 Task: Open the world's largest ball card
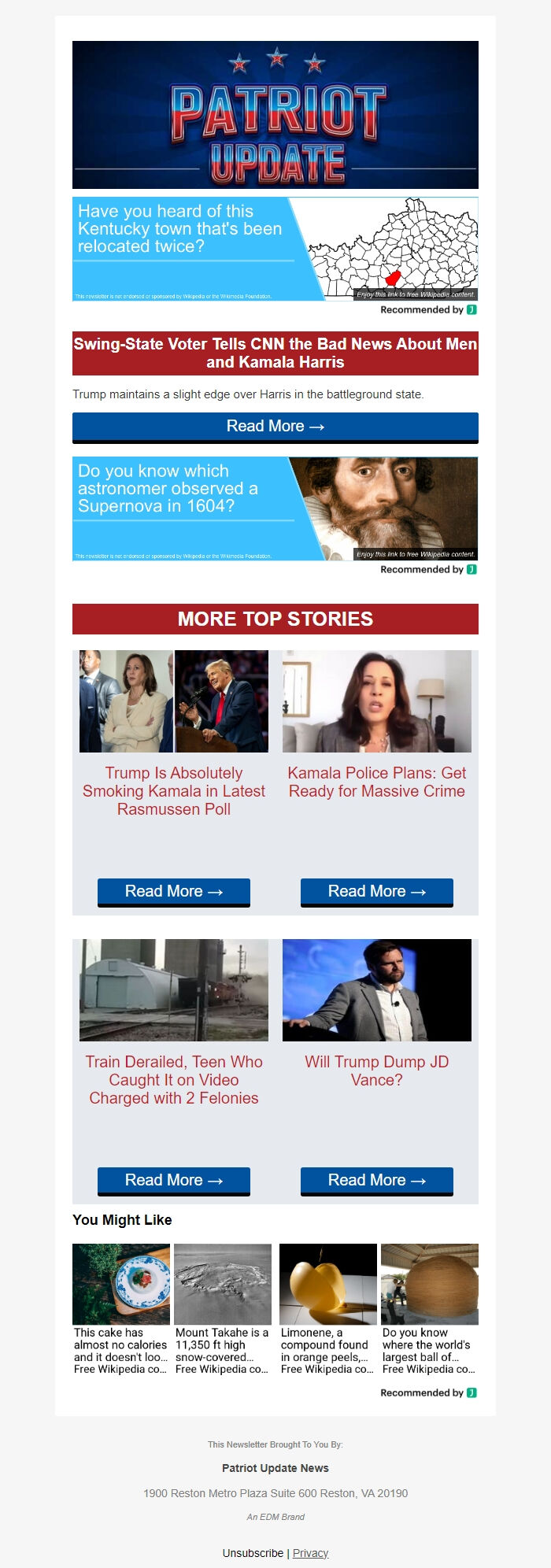(429, 1308)
